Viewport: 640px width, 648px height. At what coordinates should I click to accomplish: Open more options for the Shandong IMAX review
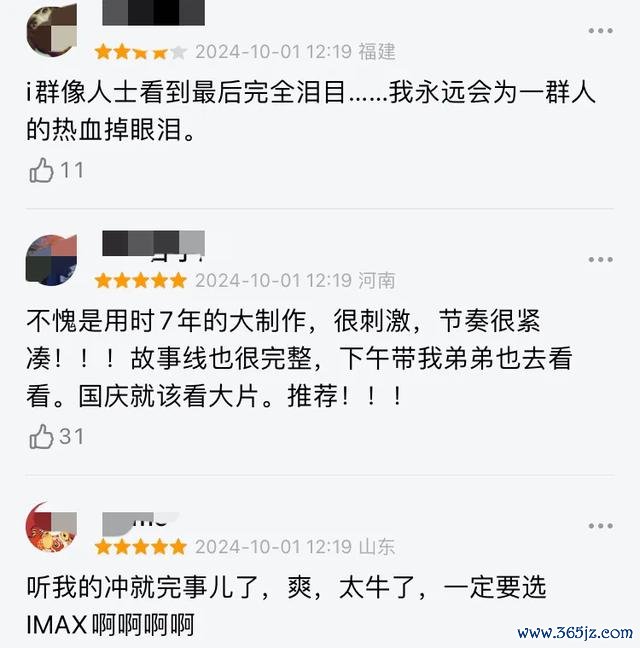pyautogui.click(x=600, y=526)
